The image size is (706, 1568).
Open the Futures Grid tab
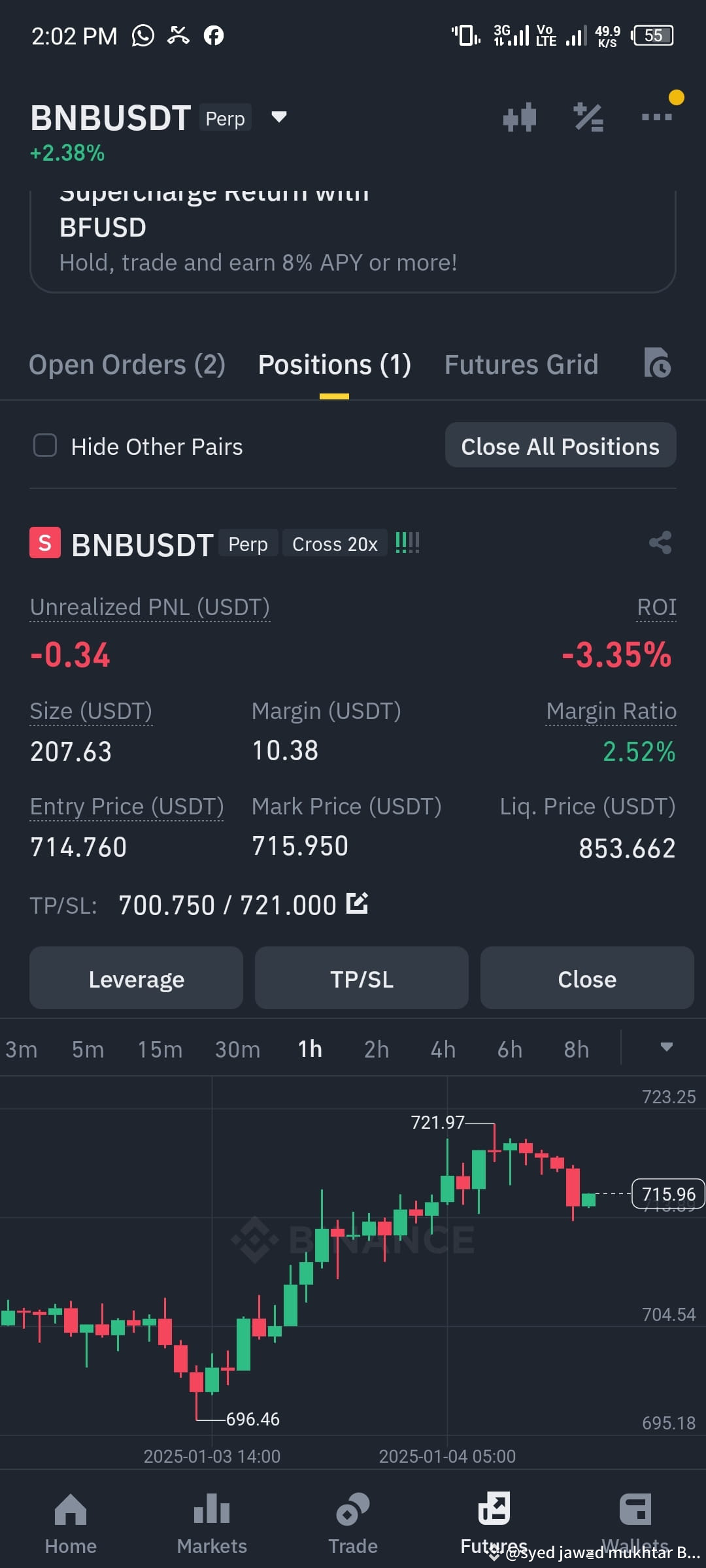521,364
